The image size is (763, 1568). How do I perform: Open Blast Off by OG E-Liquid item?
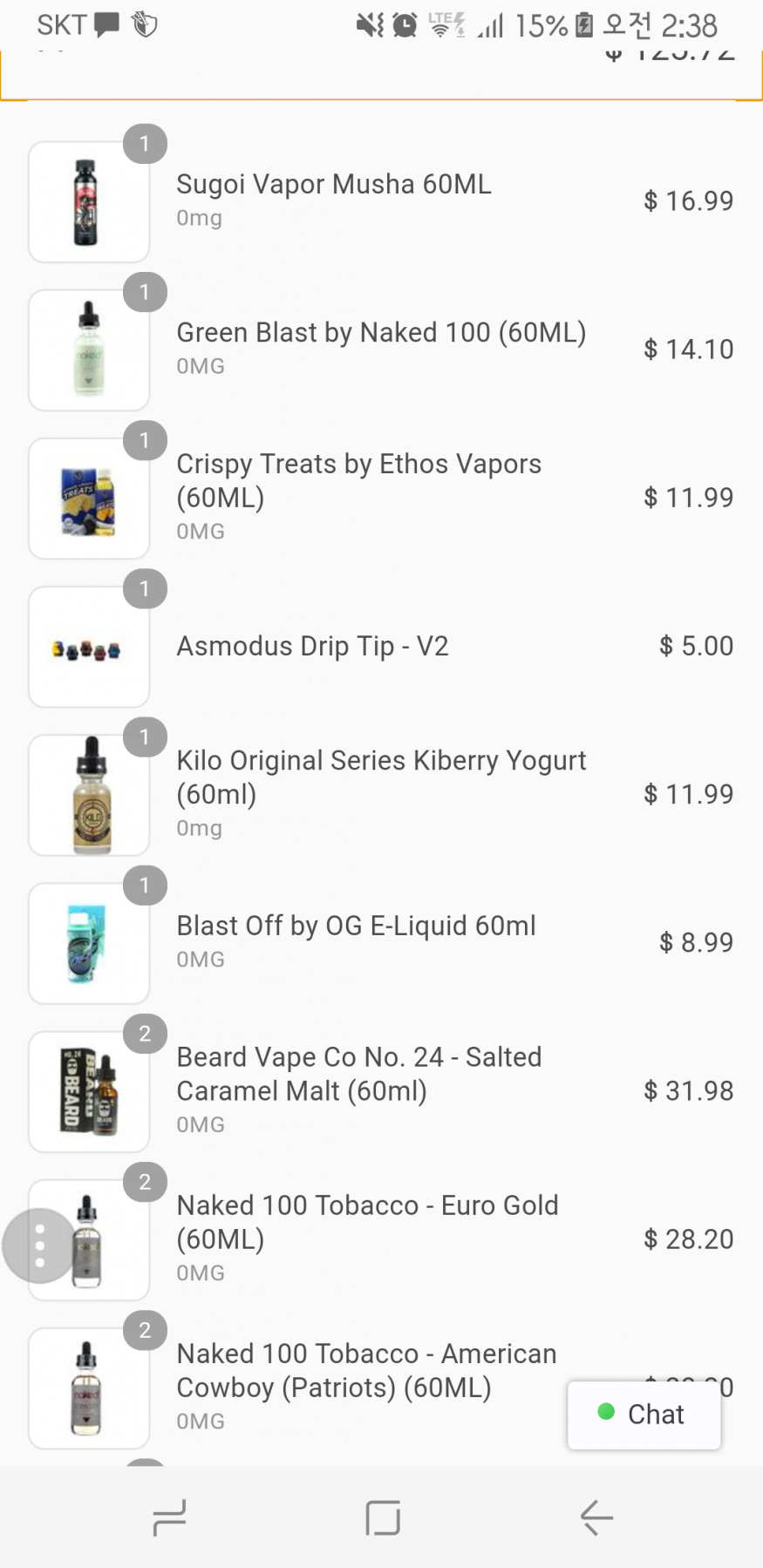coord(356,927)
